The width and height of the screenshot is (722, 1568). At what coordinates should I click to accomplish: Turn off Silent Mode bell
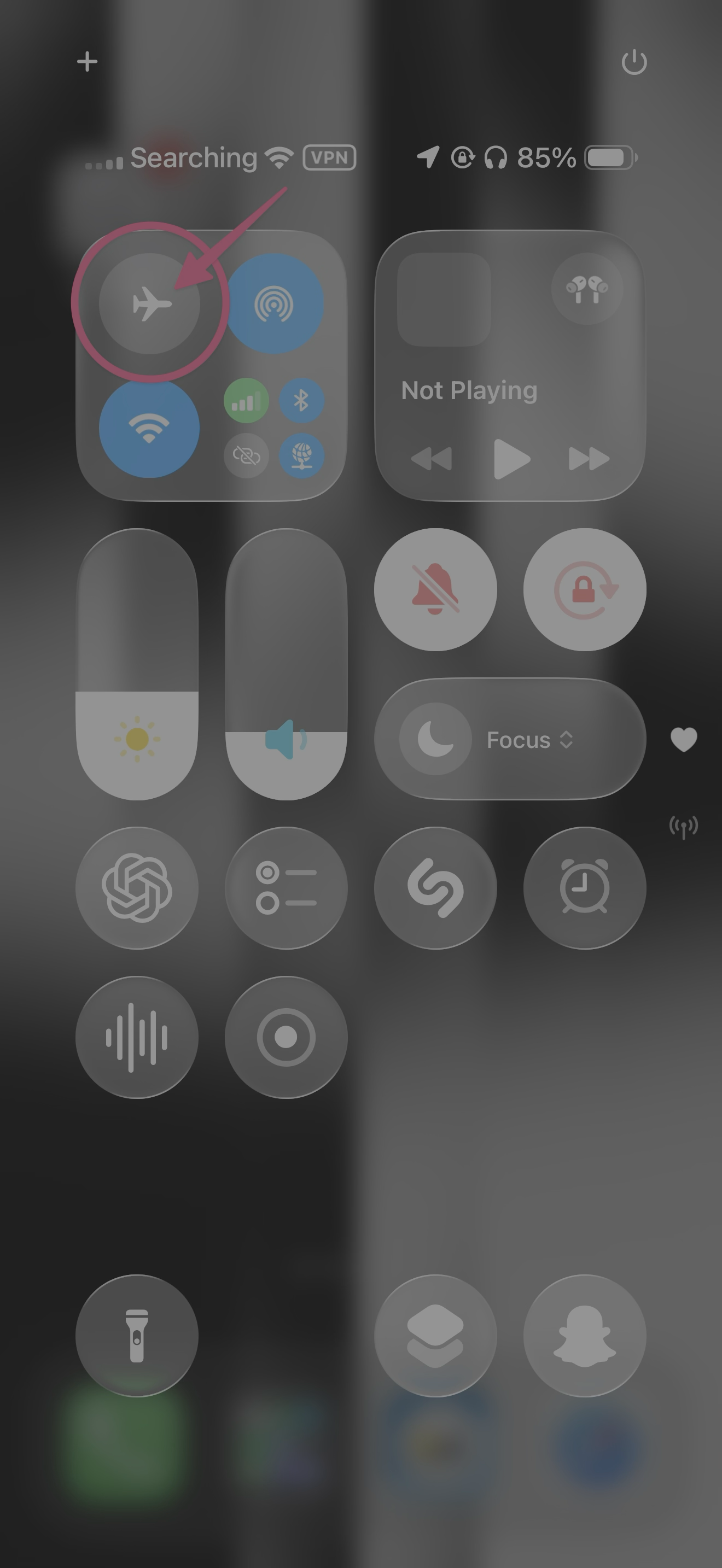[x=435, y=589]
